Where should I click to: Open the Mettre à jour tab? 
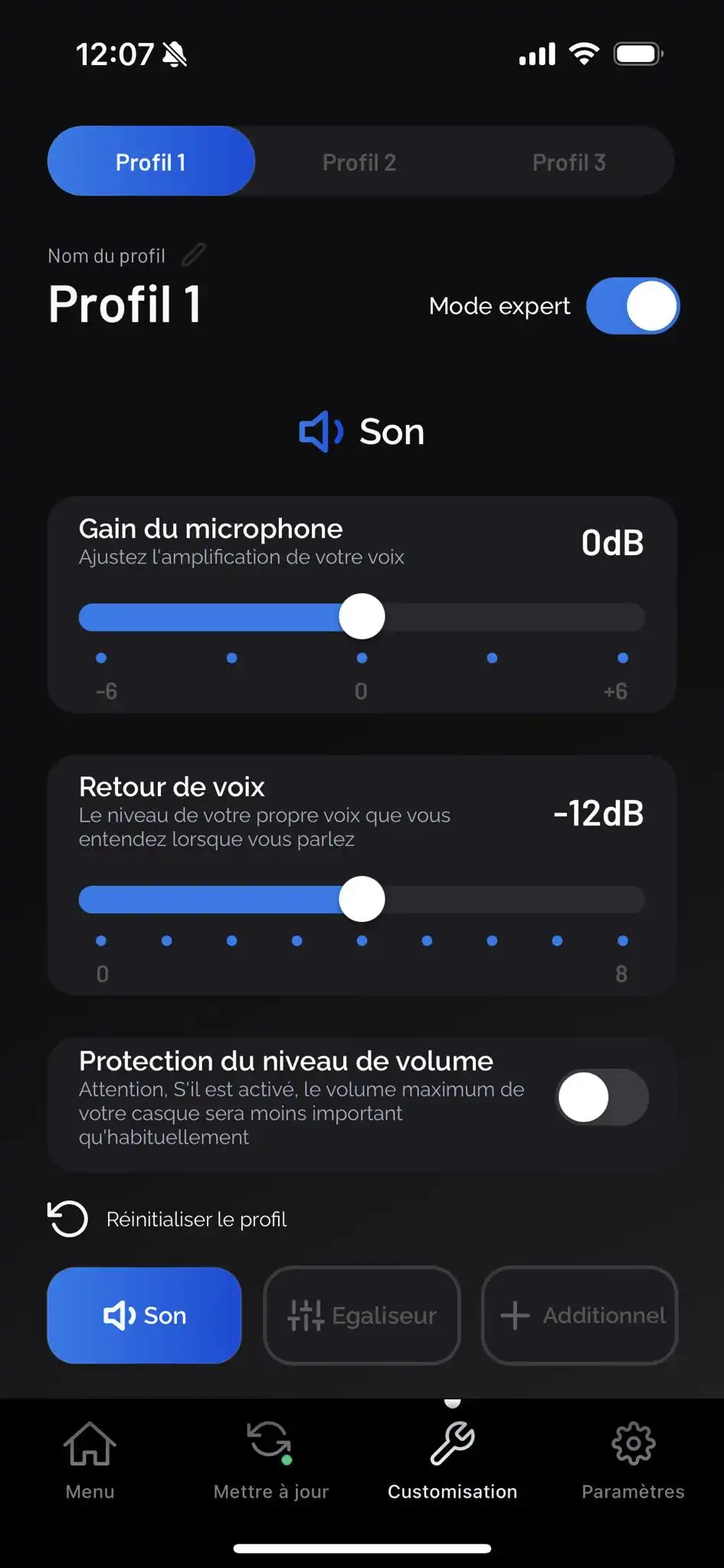270,1460
